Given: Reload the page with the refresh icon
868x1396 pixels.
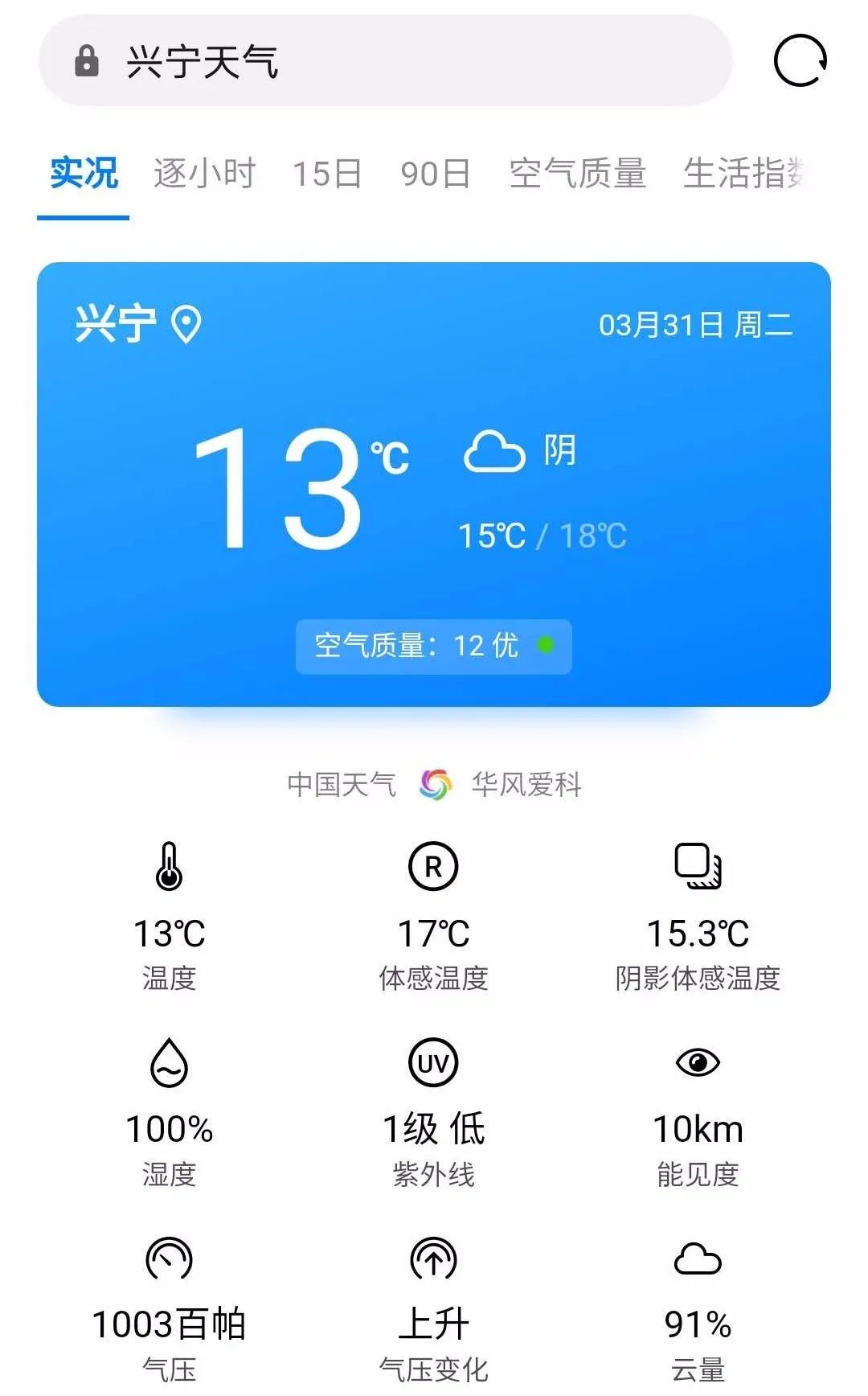Looking at the screenshot, I should [800, 60].
